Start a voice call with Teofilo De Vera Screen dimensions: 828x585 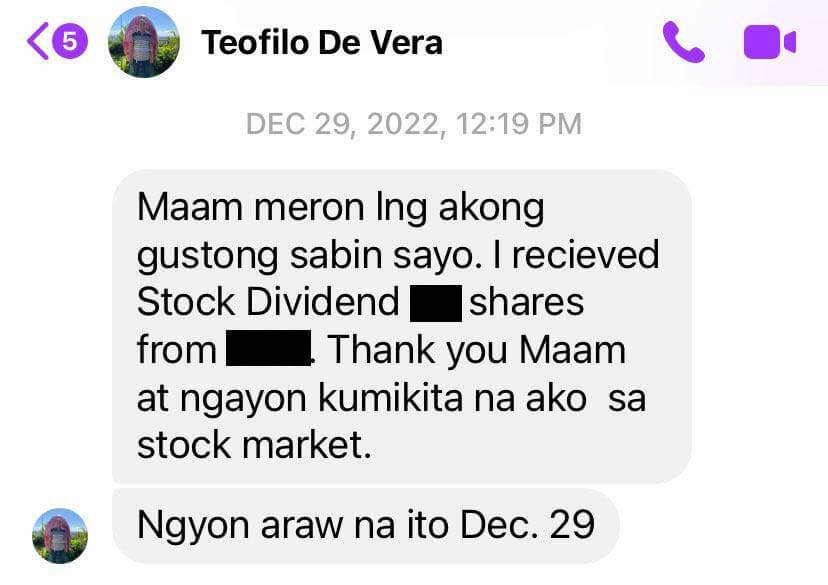[684, 42]
